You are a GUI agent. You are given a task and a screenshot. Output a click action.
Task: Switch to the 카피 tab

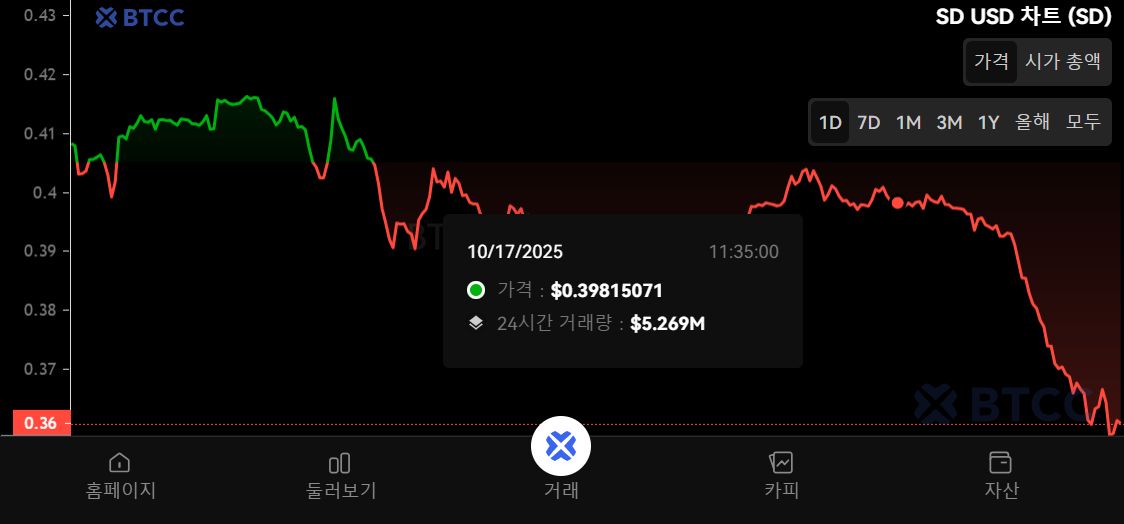[781, 475]
